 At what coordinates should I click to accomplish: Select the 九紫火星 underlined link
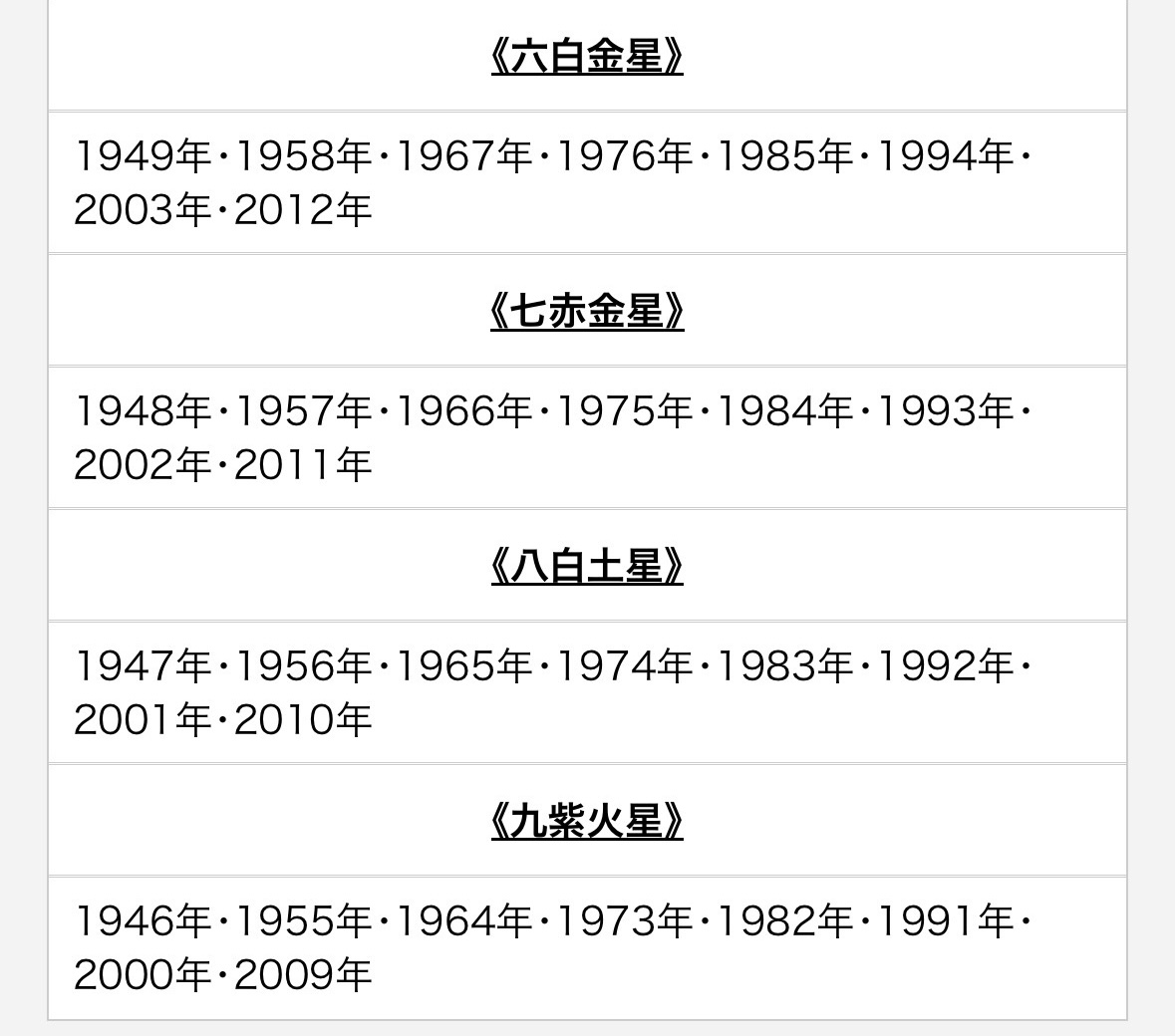click(x=587, y=822)
